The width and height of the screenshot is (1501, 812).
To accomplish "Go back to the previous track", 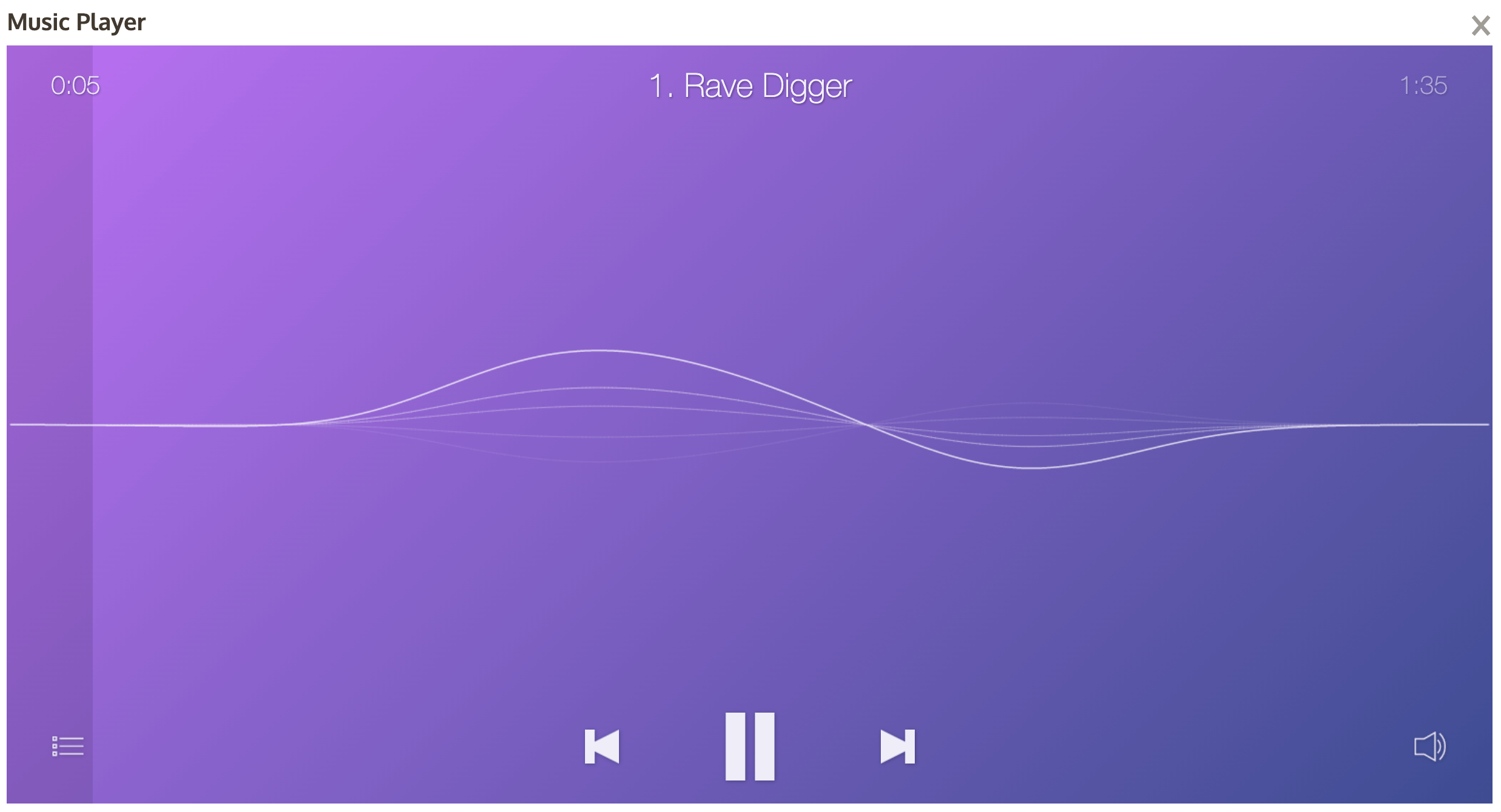I will 602,746.
